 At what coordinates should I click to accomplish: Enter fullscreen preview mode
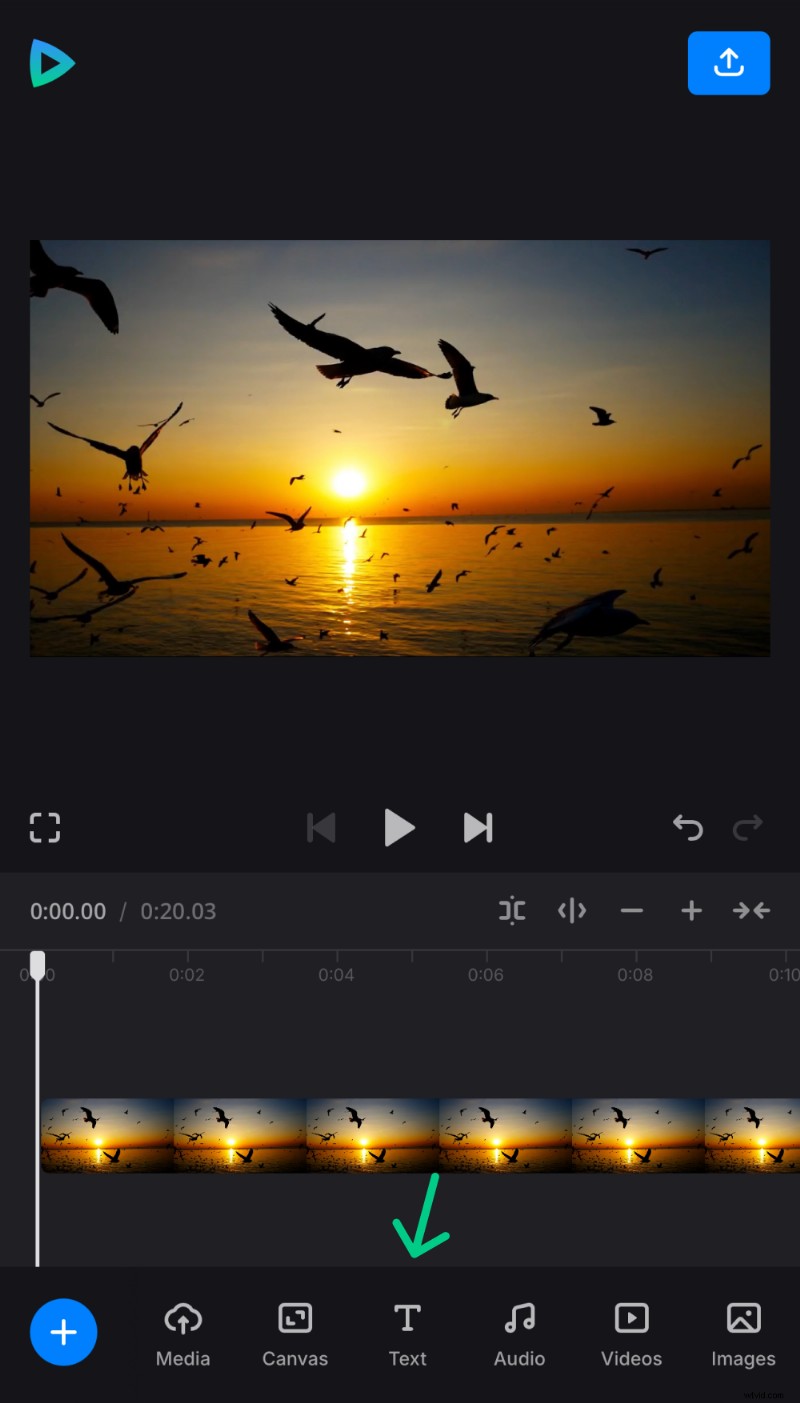(x=44, y=827)
